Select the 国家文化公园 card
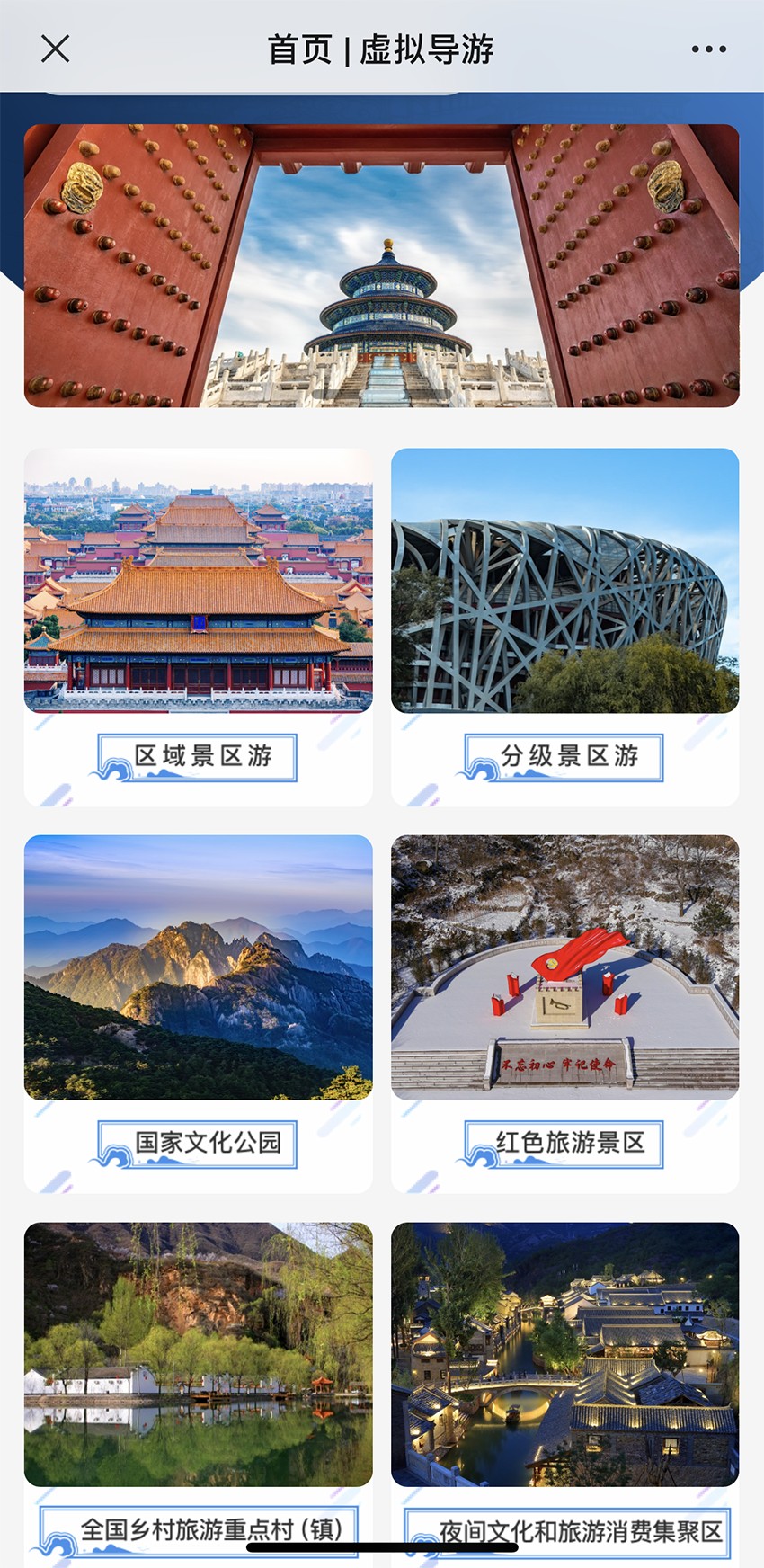The image size is (764, 1568). click(x=198, y=1013)
